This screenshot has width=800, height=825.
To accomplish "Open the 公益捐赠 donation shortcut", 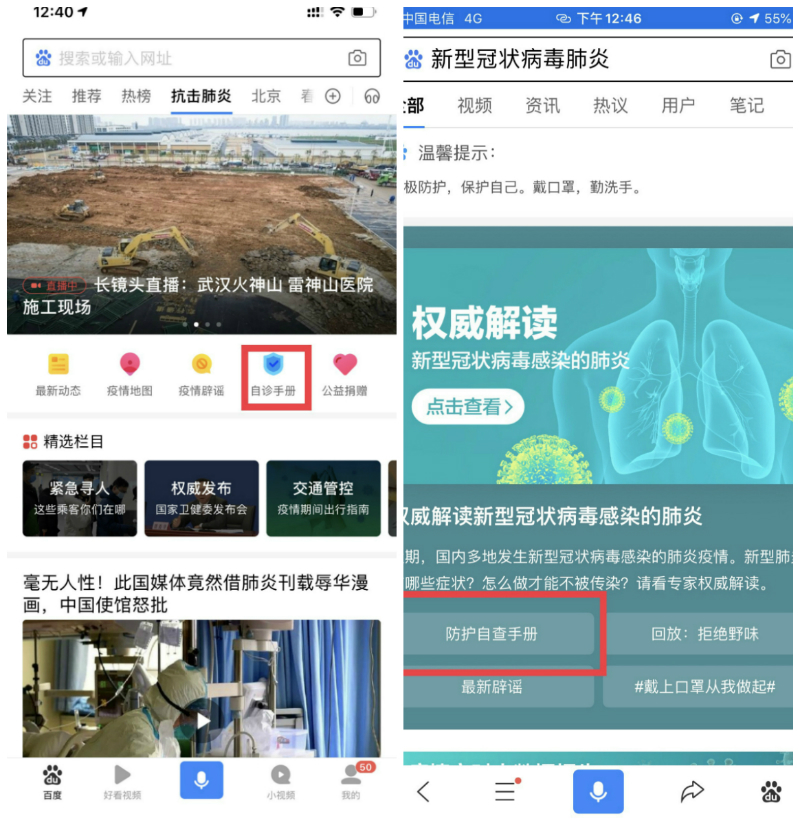I will click(x=344, y=373).
